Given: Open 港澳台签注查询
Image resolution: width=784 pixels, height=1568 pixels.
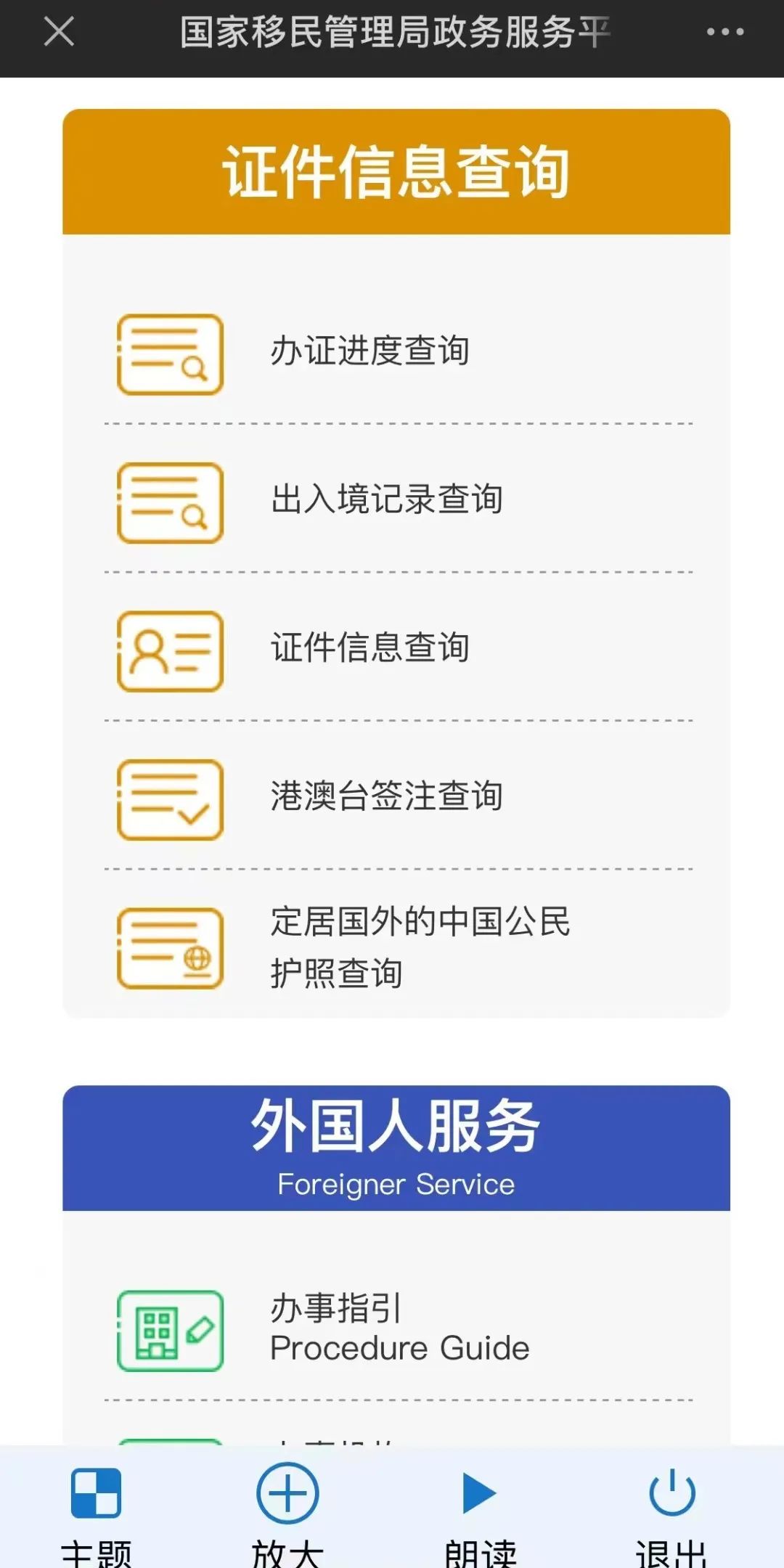Looking at the screenshot, I should (x=398, y=799).
